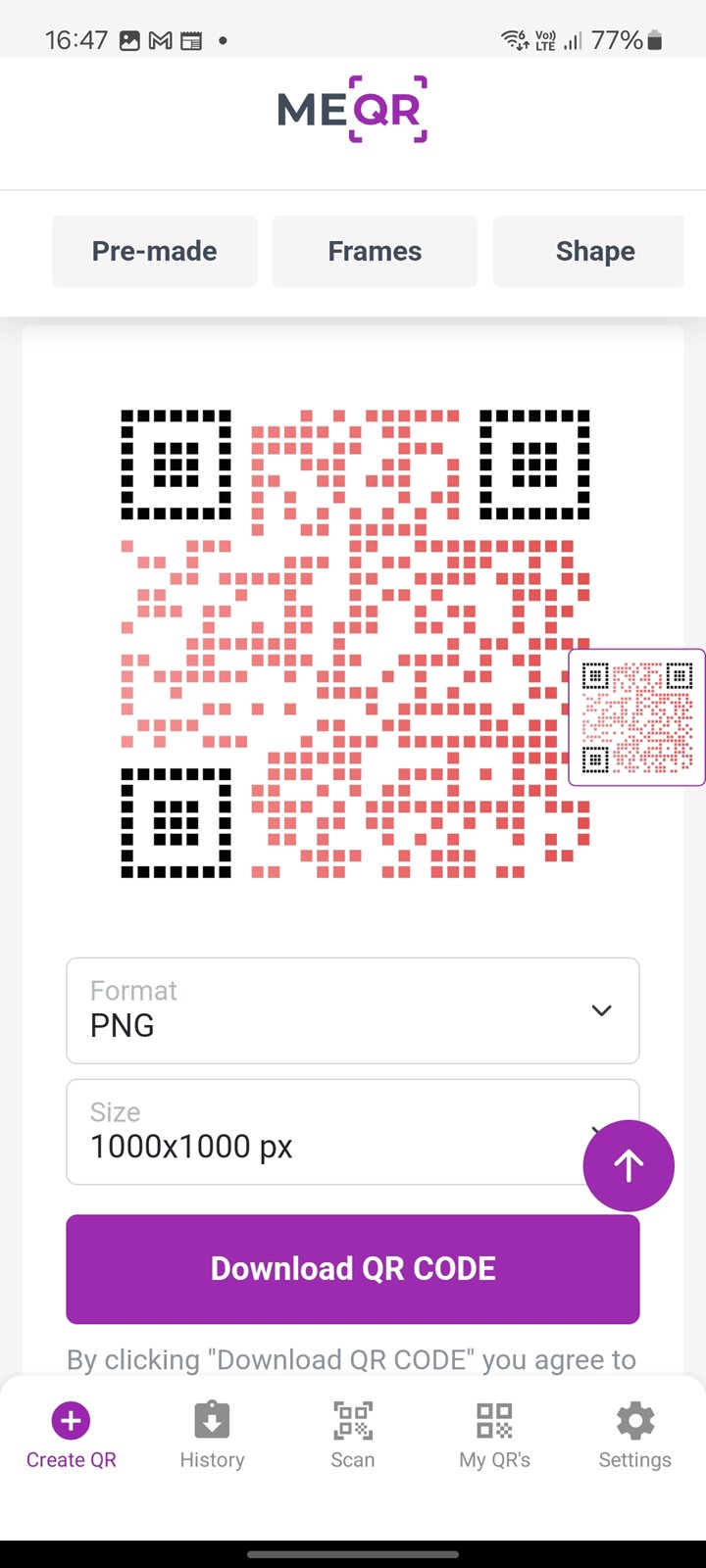The width and height of the screenshot is (706, 1568).
Task: Open the Pre-made designs tab
Action: tap(154, 252)
